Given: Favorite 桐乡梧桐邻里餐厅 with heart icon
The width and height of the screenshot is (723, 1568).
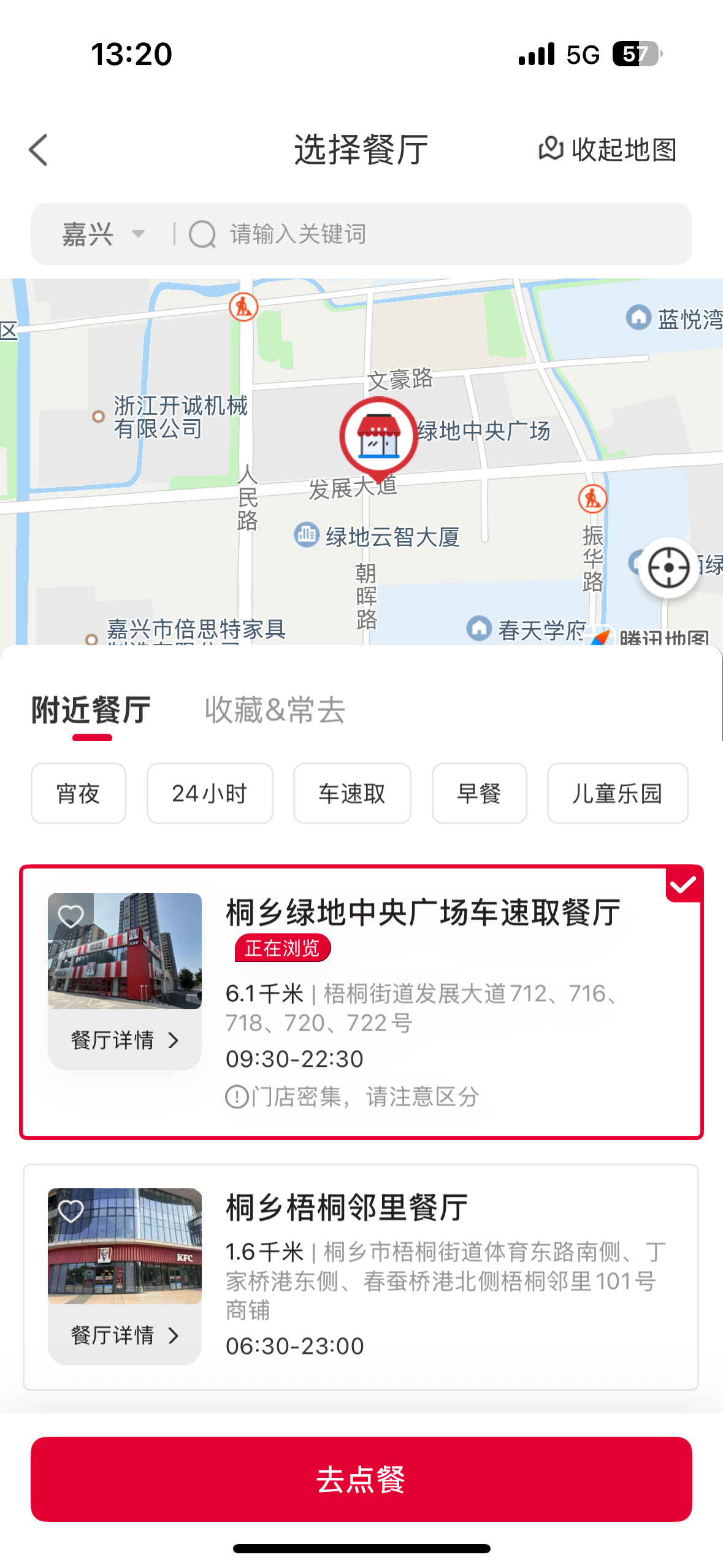Looking at the screenshot, I should tap(71, 1211).
